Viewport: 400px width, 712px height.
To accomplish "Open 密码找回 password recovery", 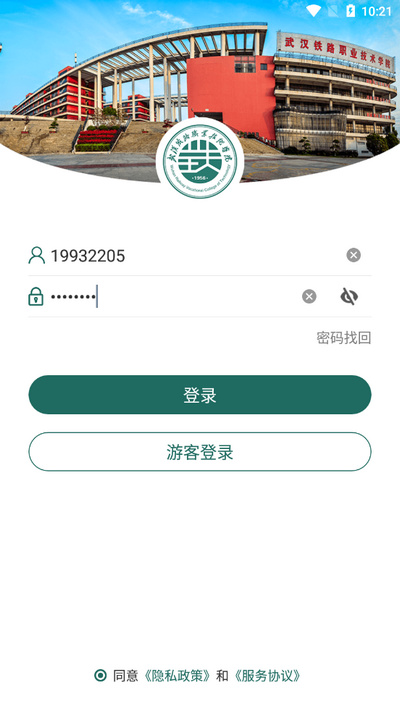I will coord(344,338).
